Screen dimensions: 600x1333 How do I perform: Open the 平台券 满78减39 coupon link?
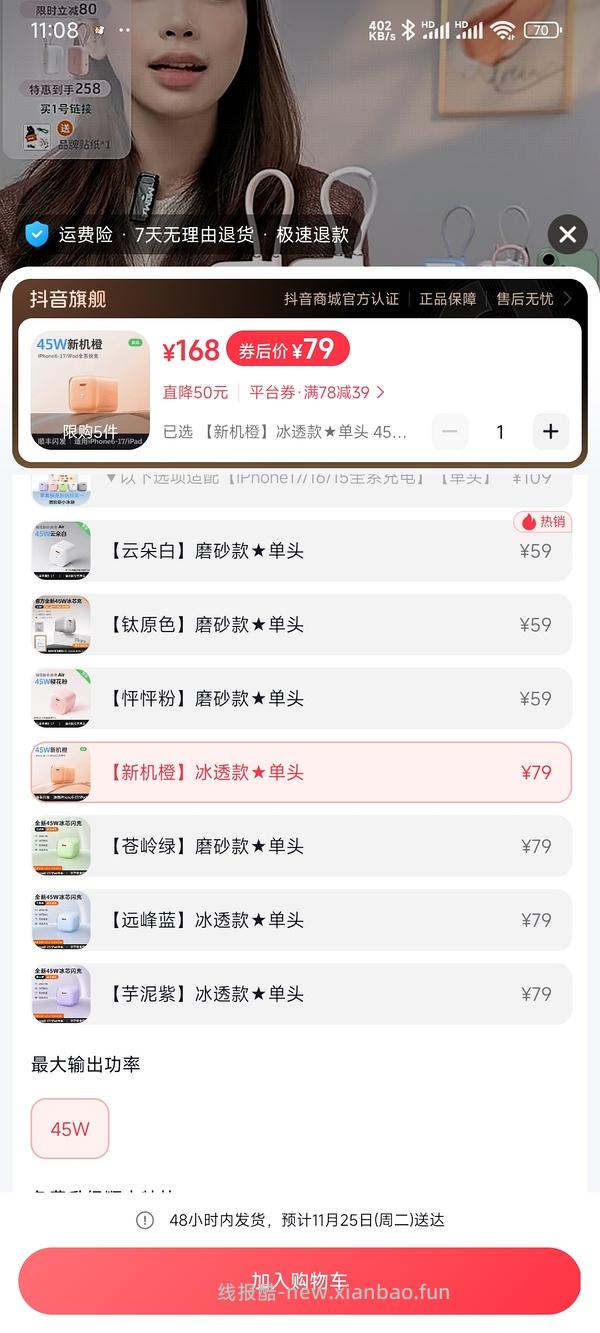click(x=317, y=392)
